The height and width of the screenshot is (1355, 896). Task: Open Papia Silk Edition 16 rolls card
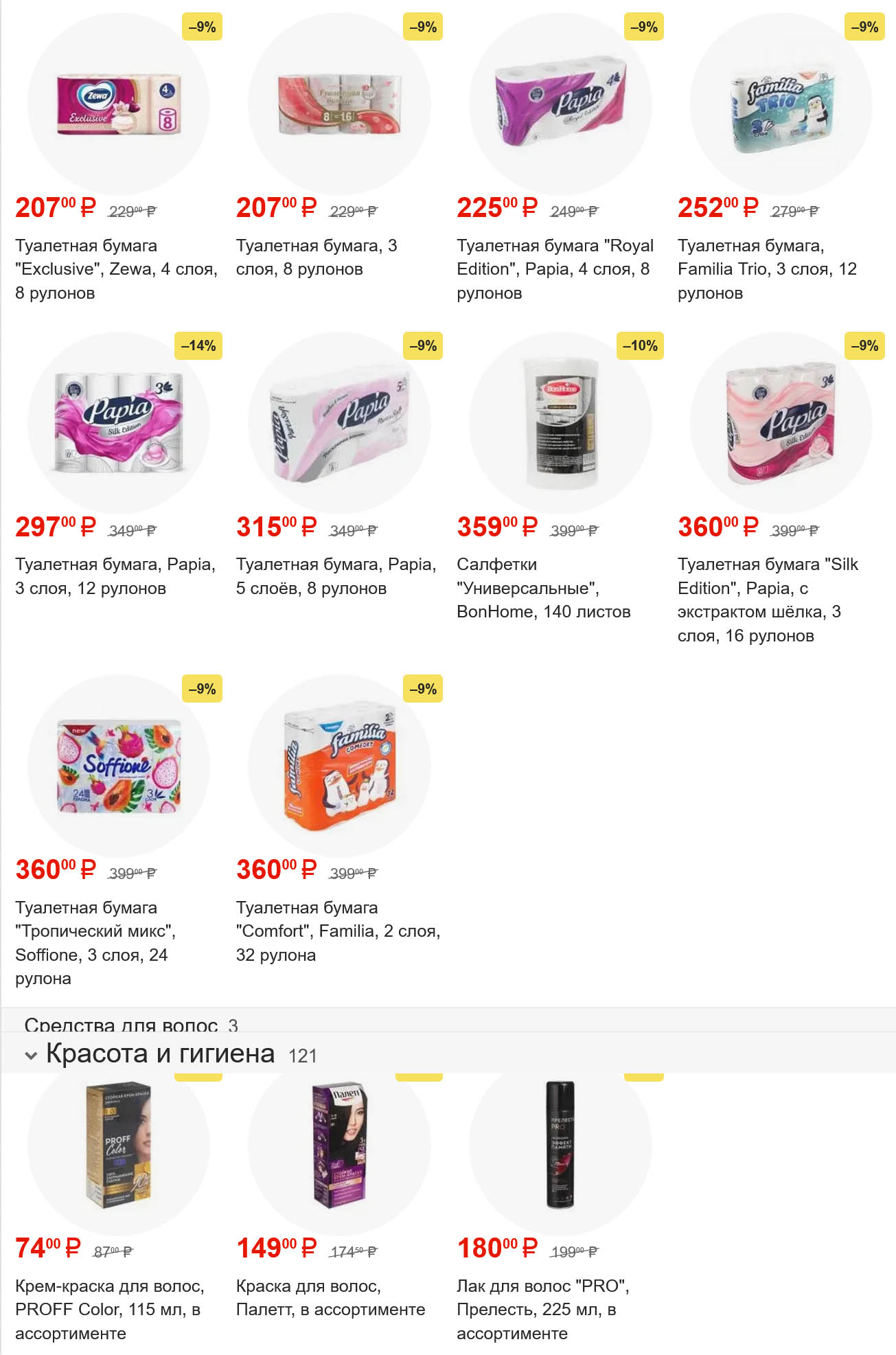pyautogui.click(x=781, y=424)
